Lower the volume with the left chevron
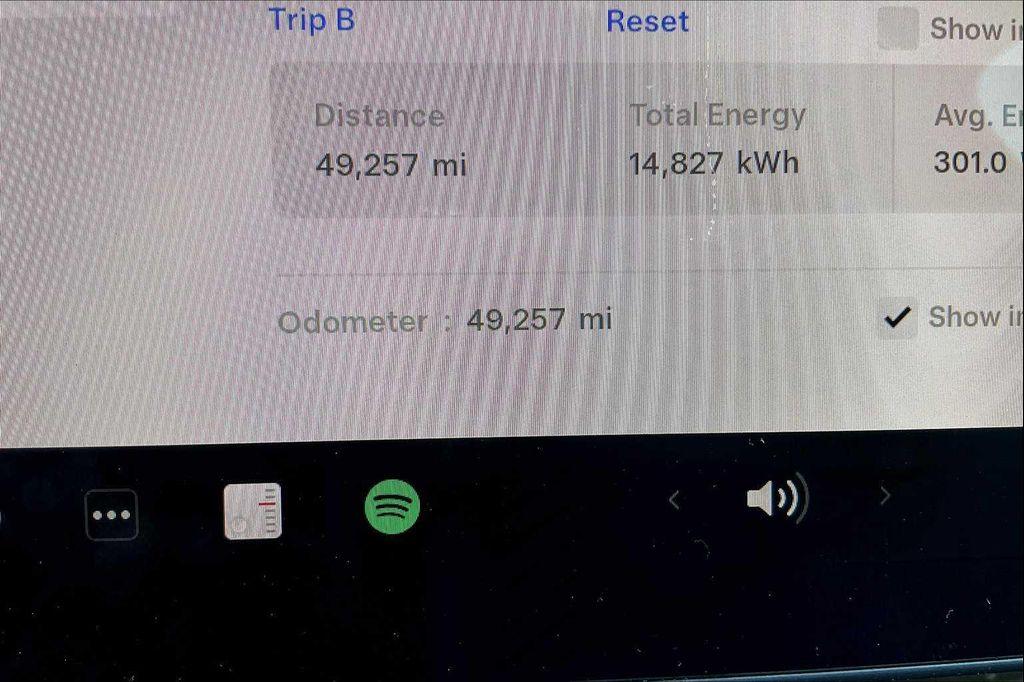 click(674, 500)
